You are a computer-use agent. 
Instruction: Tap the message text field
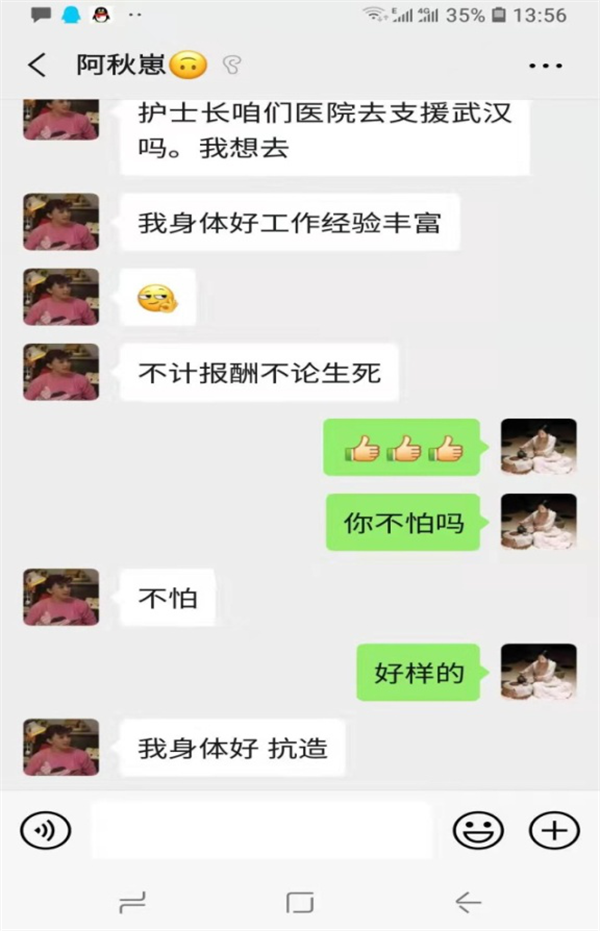pos(262,829)
